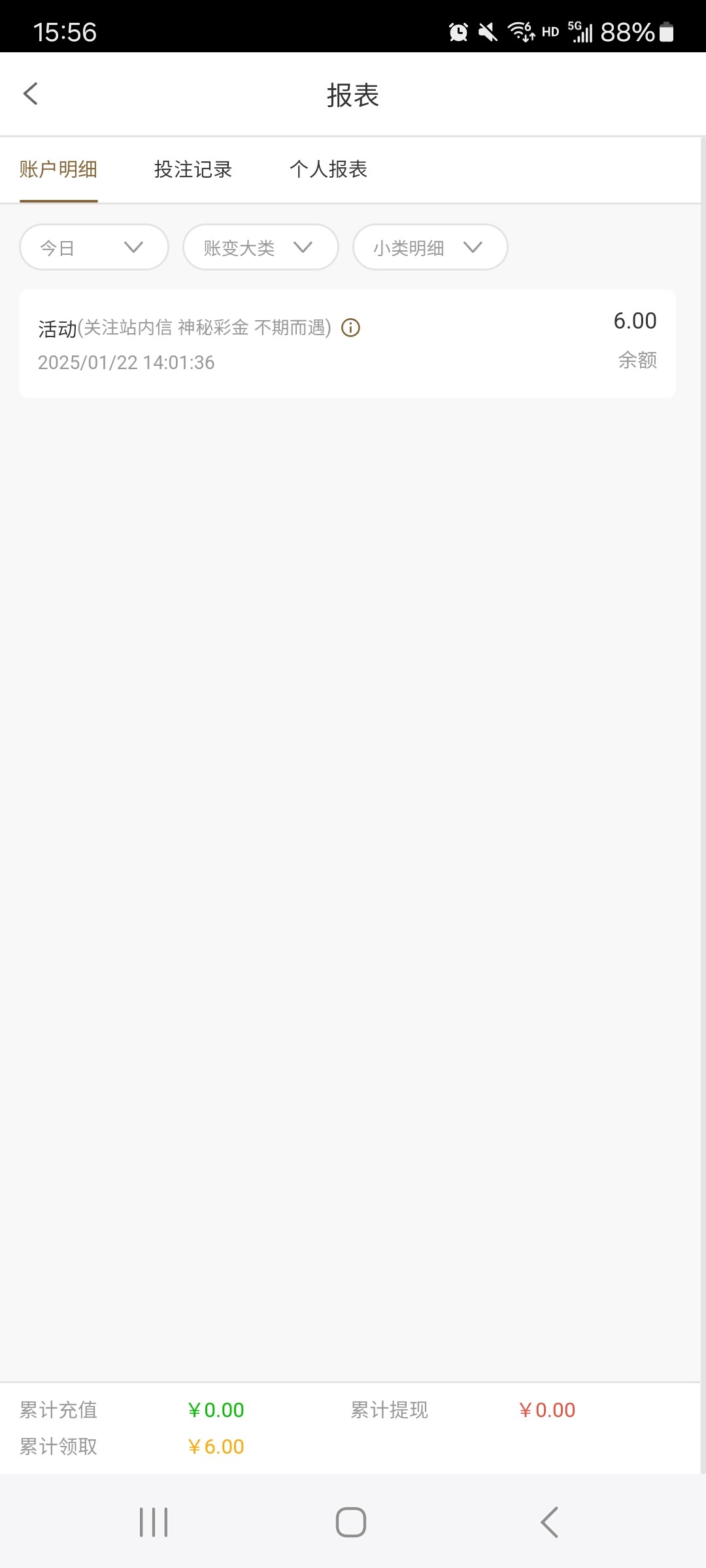
Task: Switch to the 投注记录 tab
Action: (193, 170)
